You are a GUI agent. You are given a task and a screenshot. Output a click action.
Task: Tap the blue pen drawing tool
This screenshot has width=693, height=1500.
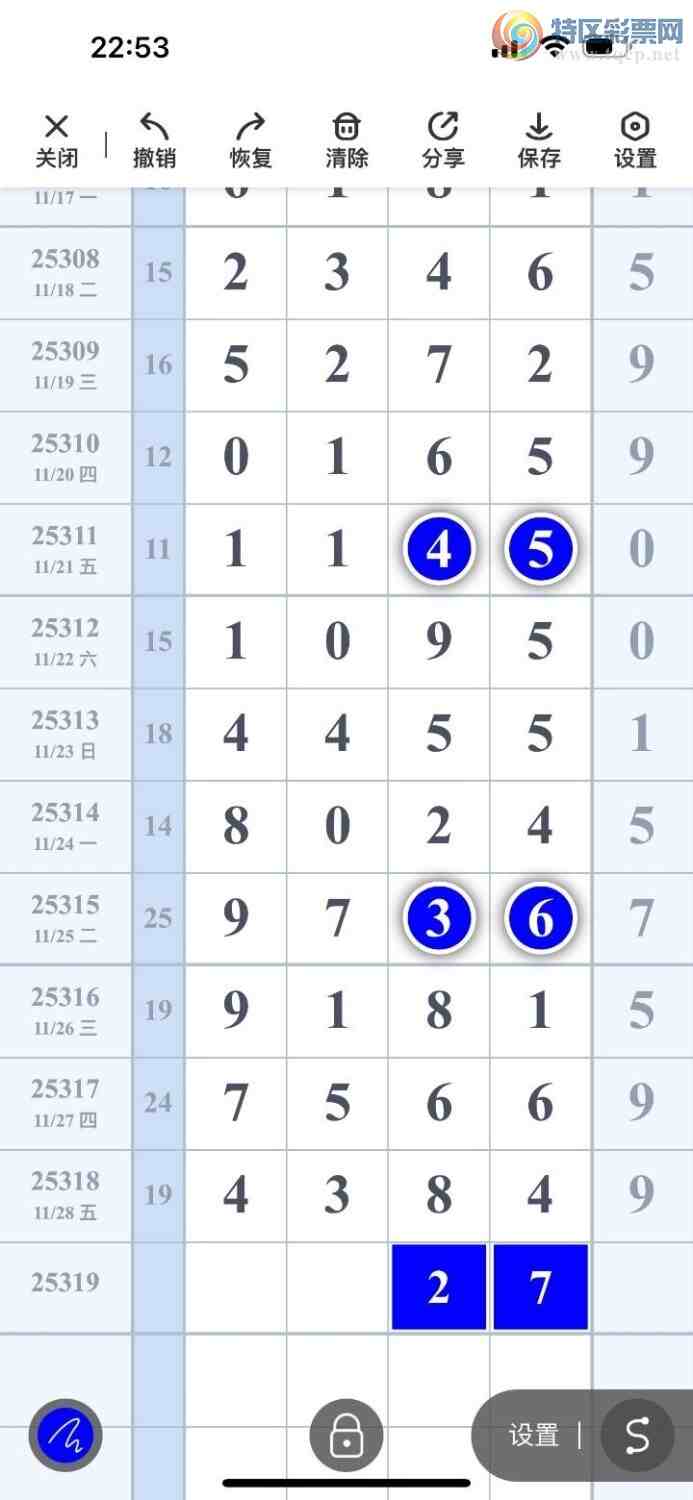[x=66, y=1436]
